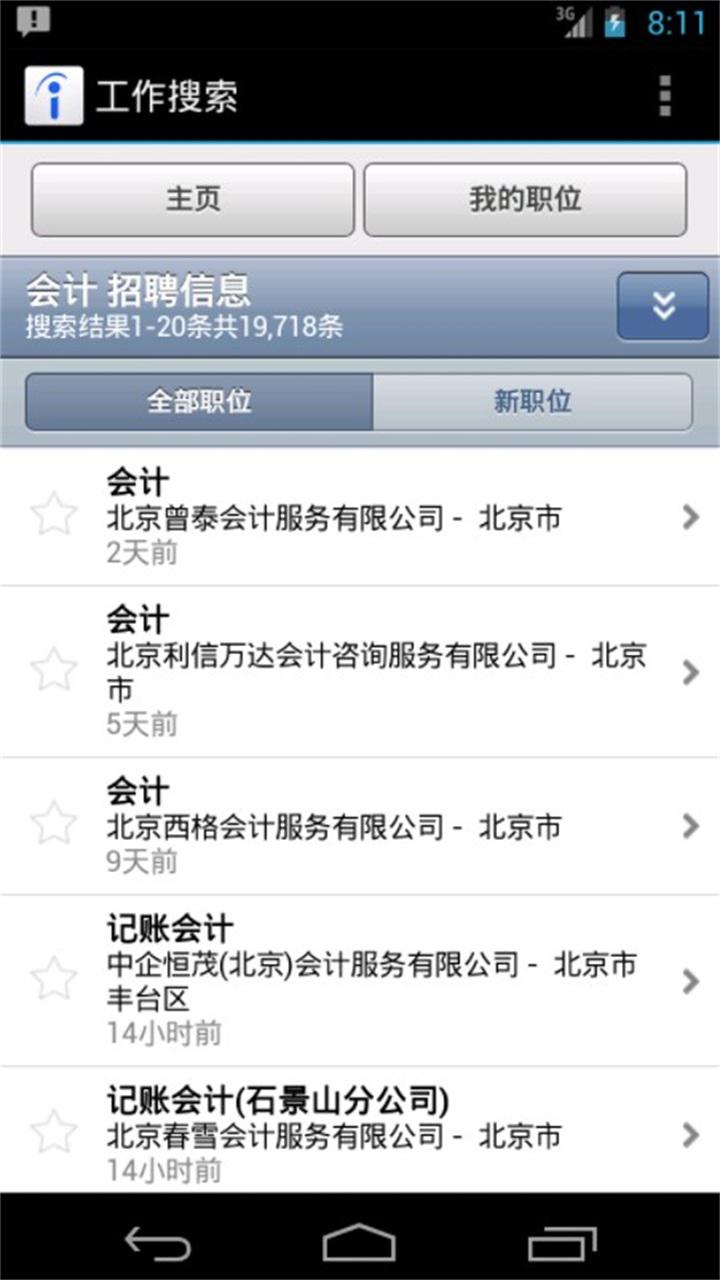
Task: Expand the search options double-chevron
Action: (x=663, y=306)
